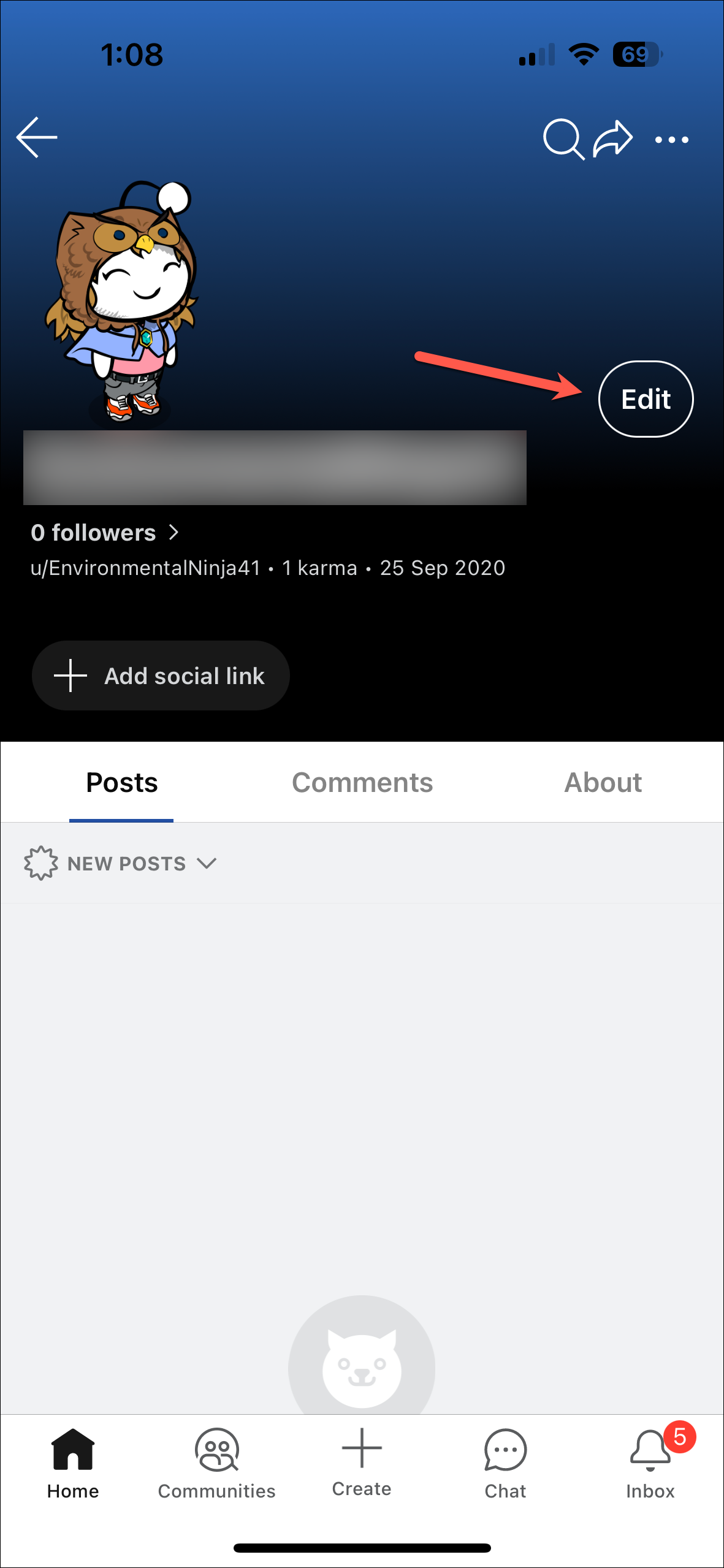Image resolution: width=724 pixels, height=1568 pixels.
Task: Switch to the Comments tab
Action: [362, 783]
